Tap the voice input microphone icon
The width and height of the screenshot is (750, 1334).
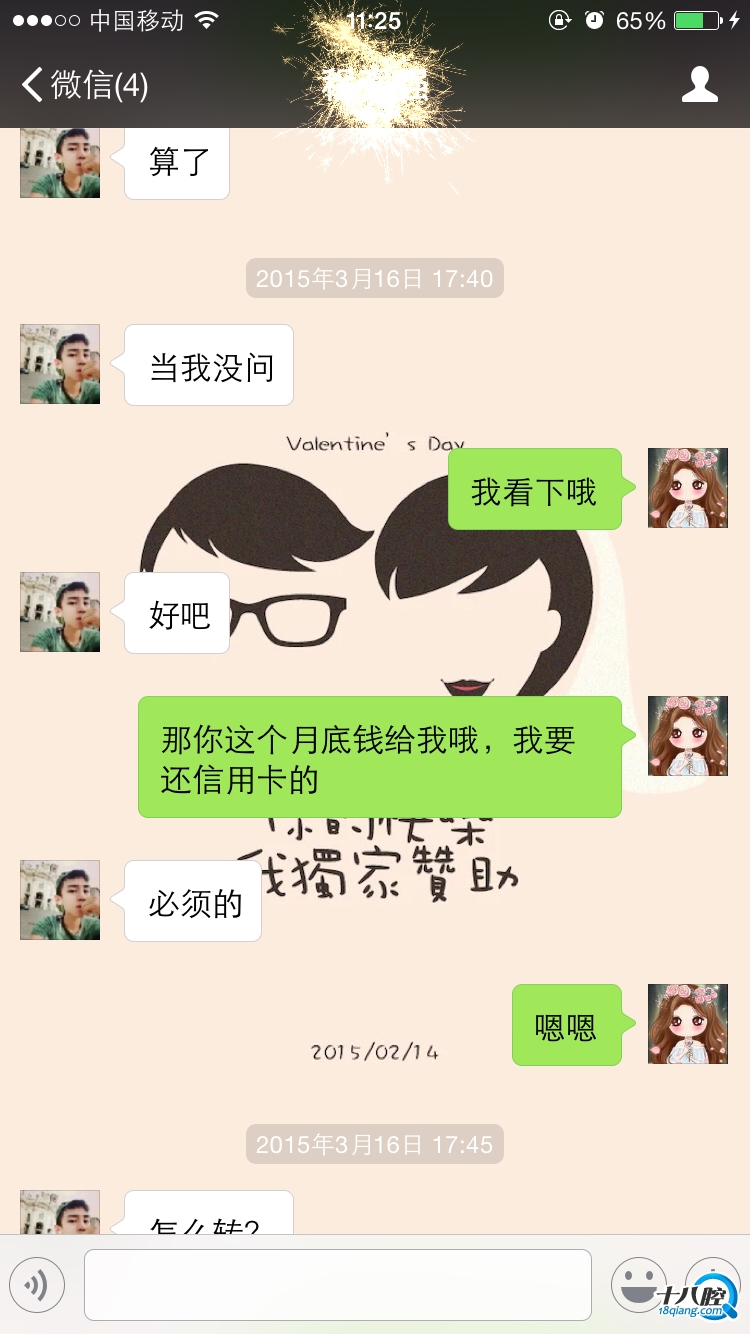click(37, 1285)
